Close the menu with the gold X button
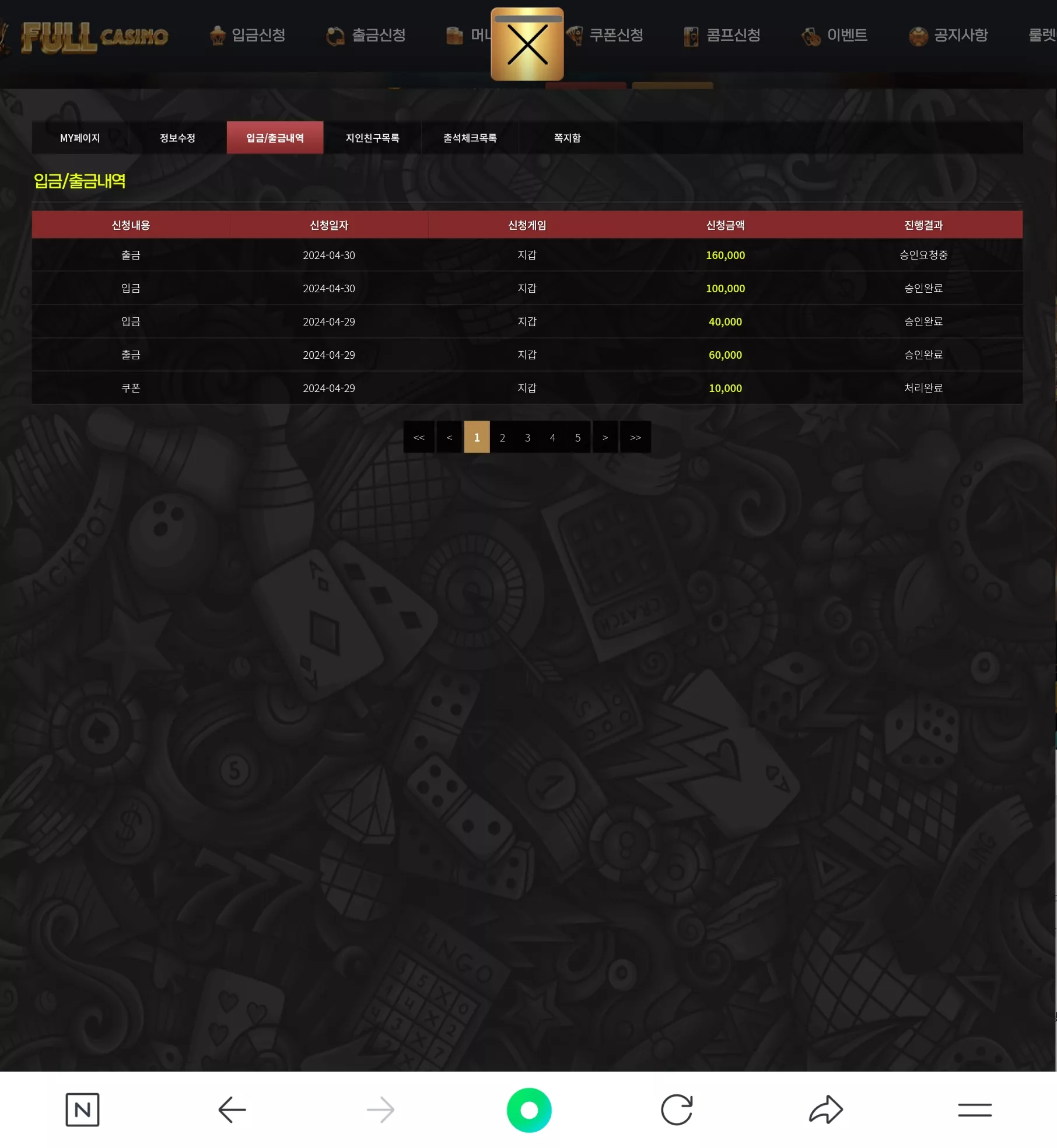Screen dimensions: 1057x1148 527,44
